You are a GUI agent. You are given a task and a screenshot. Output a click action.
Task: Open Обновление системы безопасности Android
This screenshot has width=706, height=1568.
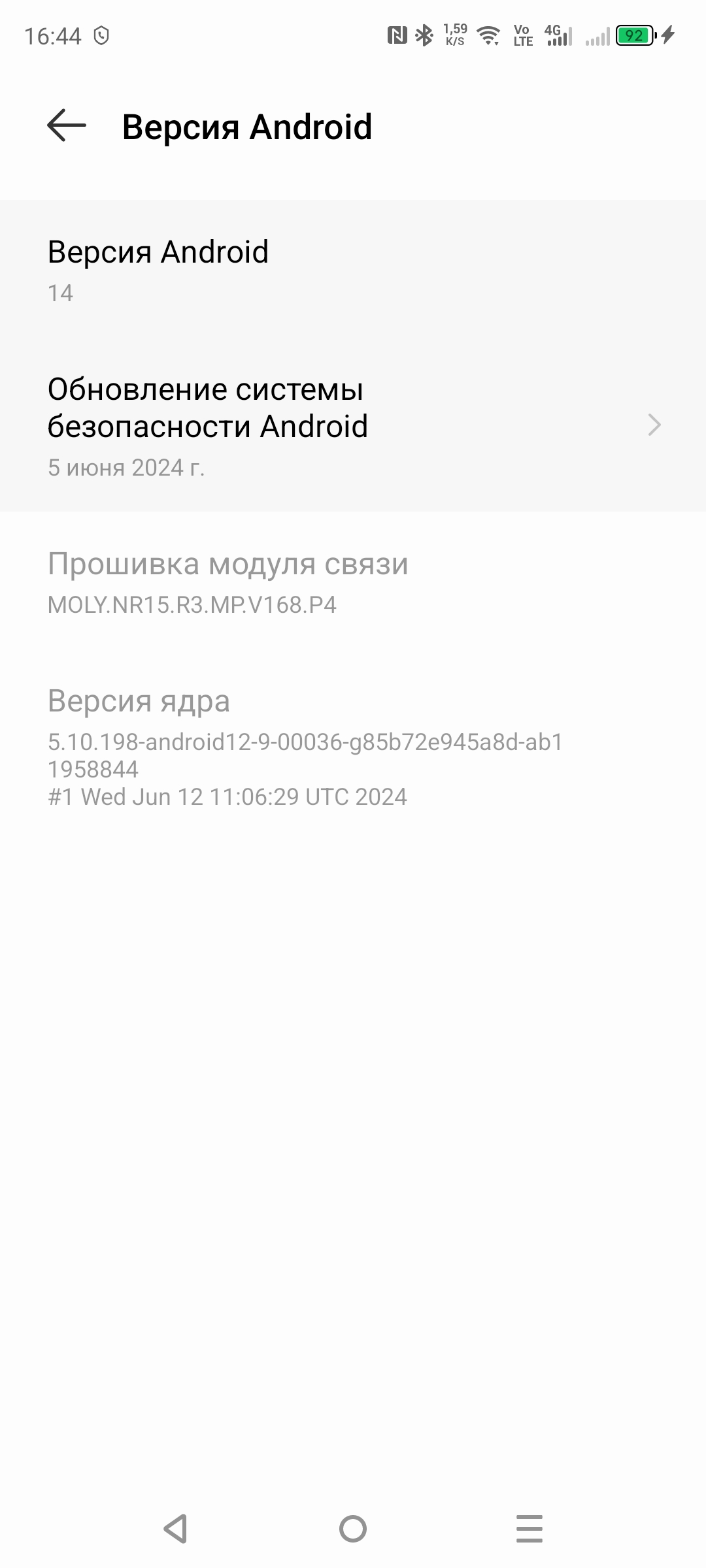pos(353,426)
